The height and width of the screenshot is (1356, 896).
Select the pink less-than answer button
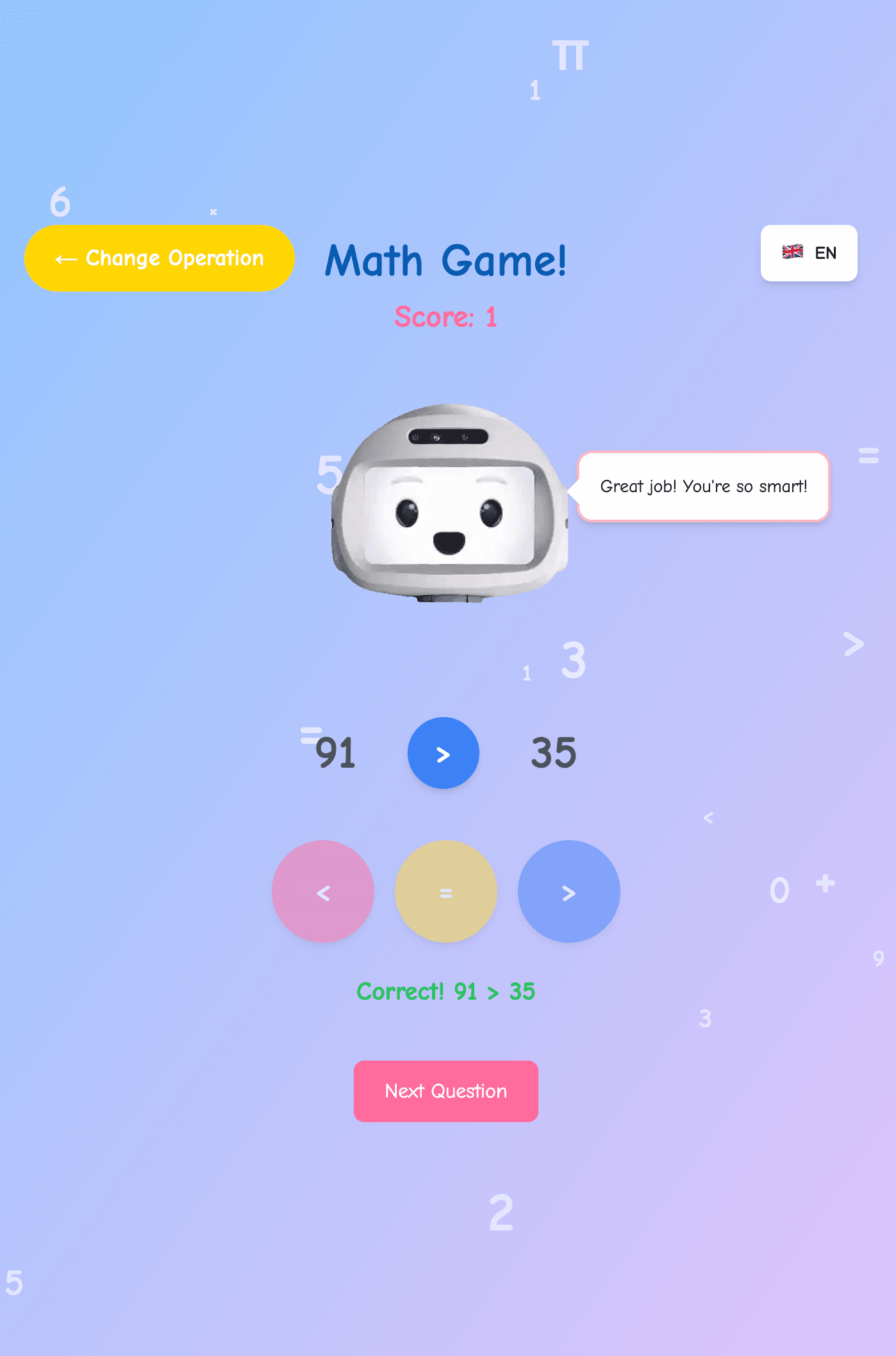point(323,891)
